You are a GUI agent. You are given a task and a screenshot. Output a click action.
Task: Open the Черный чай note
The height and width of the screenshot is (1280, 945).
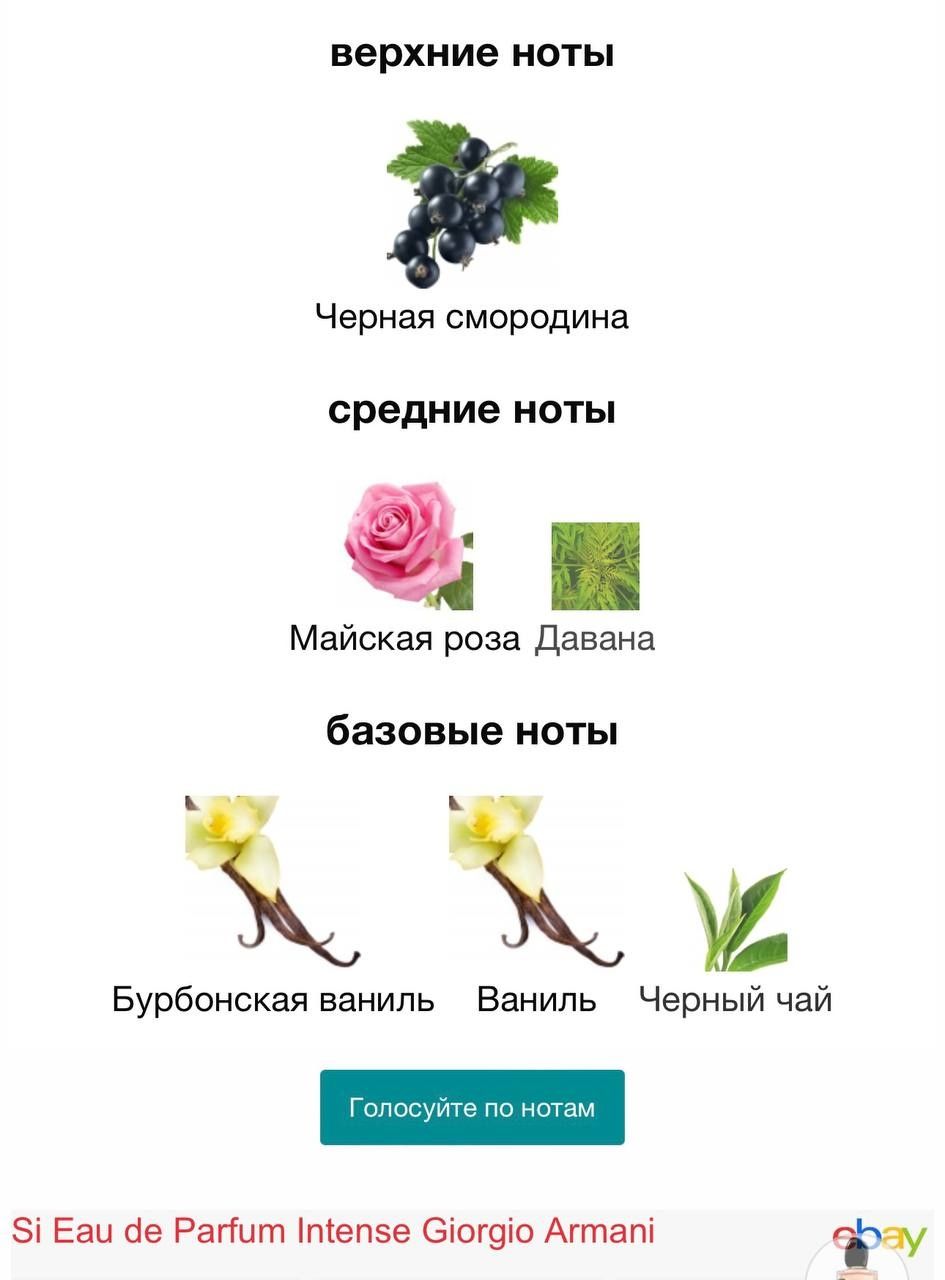[x=735, y=920]
